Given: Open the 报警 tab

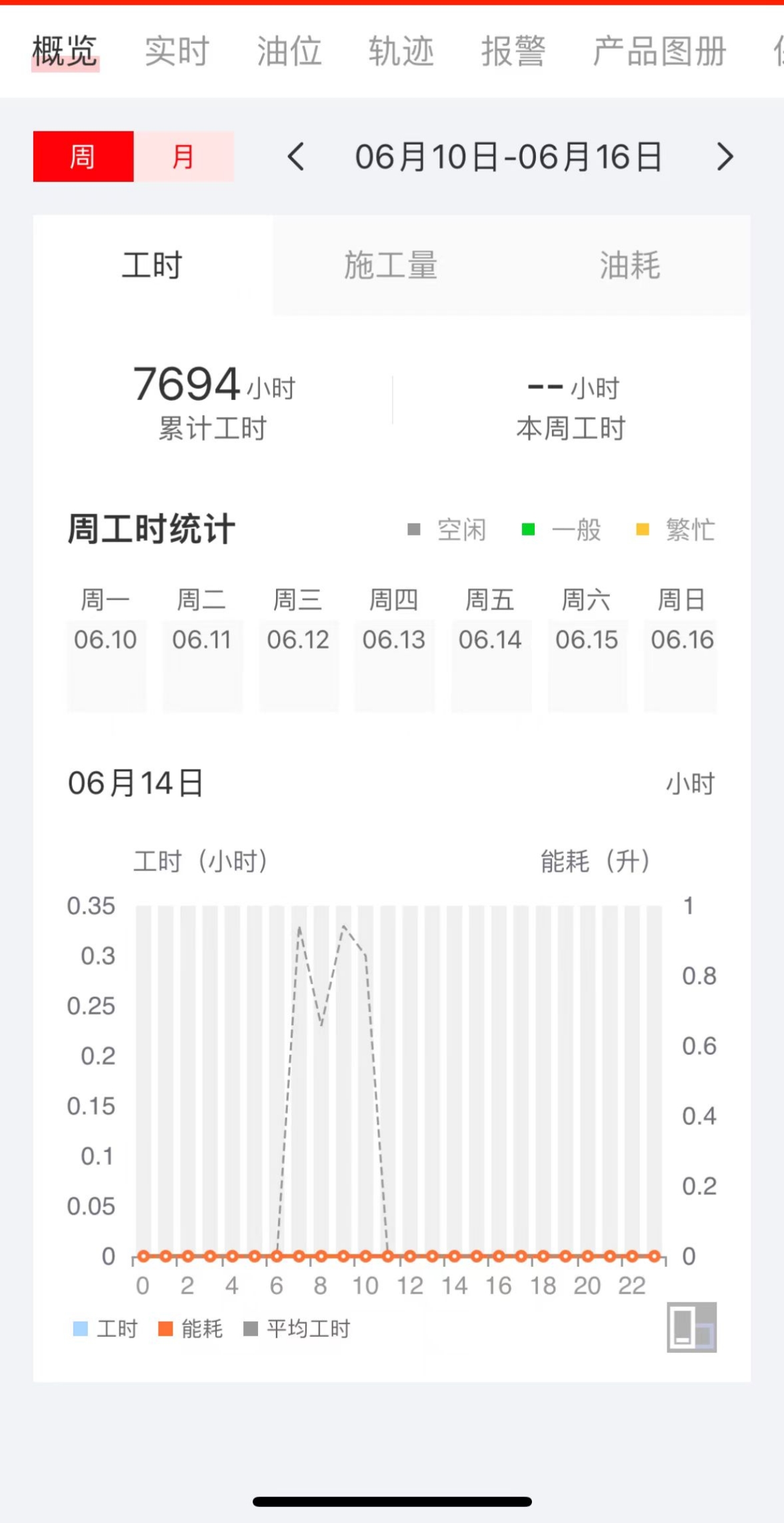Looking at the screenshot, I should [513, 51].
